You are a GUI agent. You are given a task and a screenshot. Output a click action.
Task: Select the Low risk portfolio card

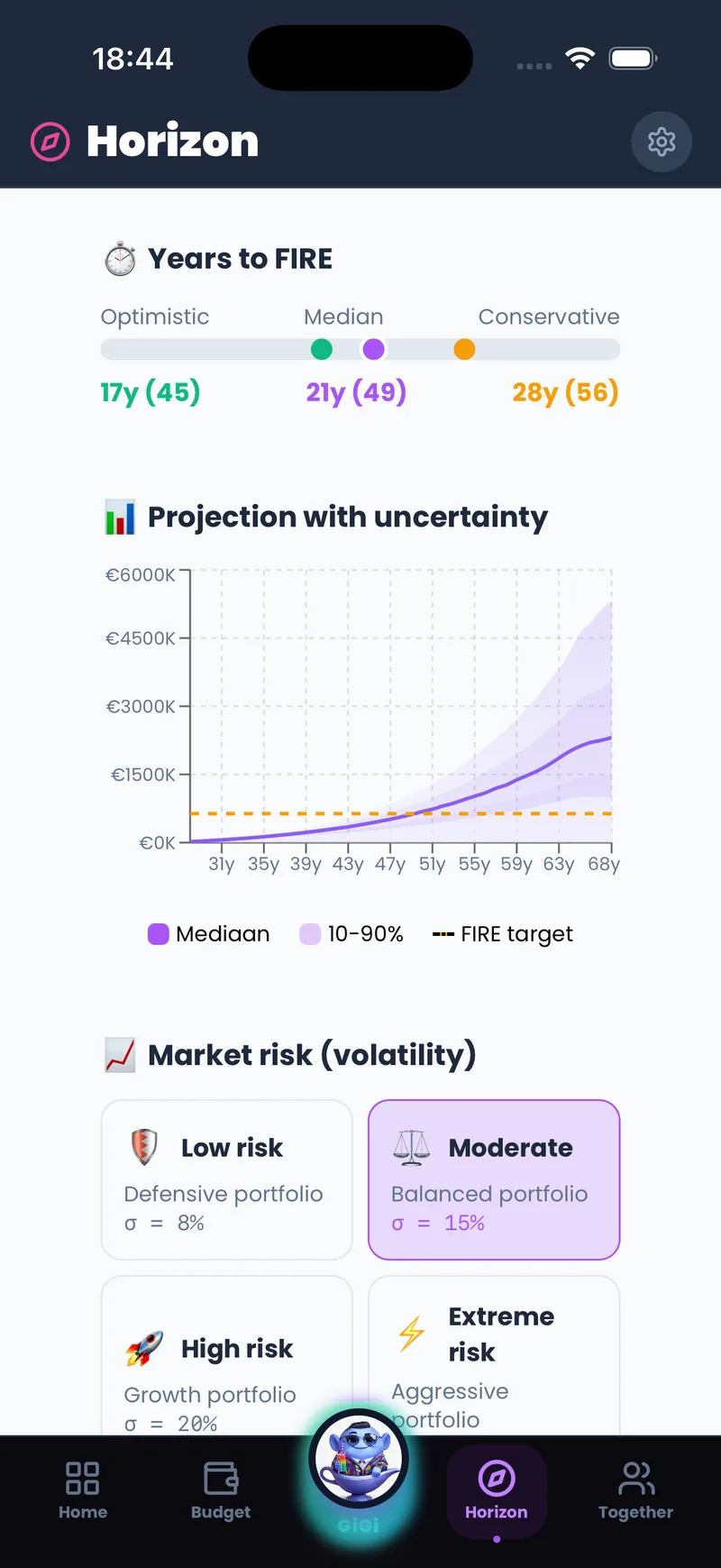click(226, 1179)
